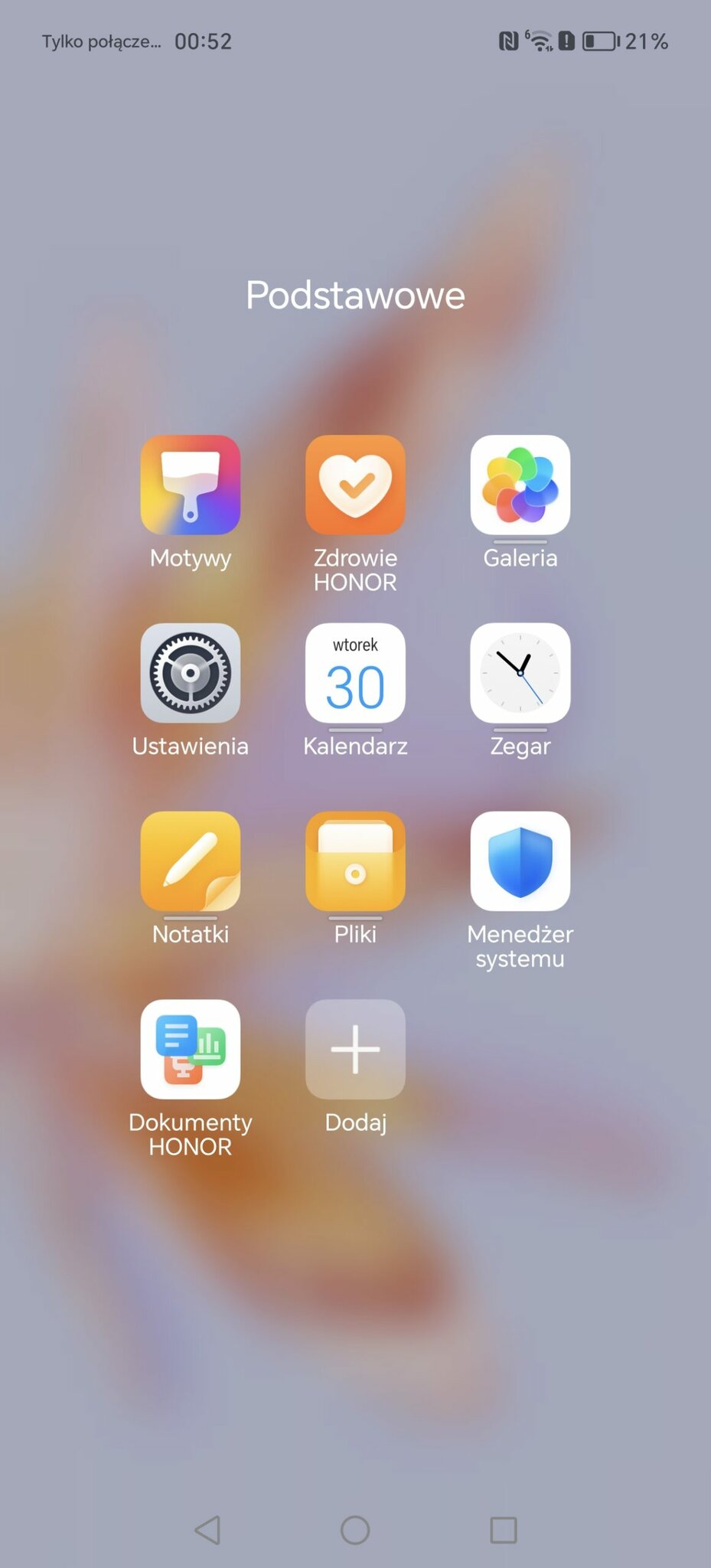This screenshot has width=711, height=1568.
Task: Open the Kalendarz app
Action: [355, 673]
